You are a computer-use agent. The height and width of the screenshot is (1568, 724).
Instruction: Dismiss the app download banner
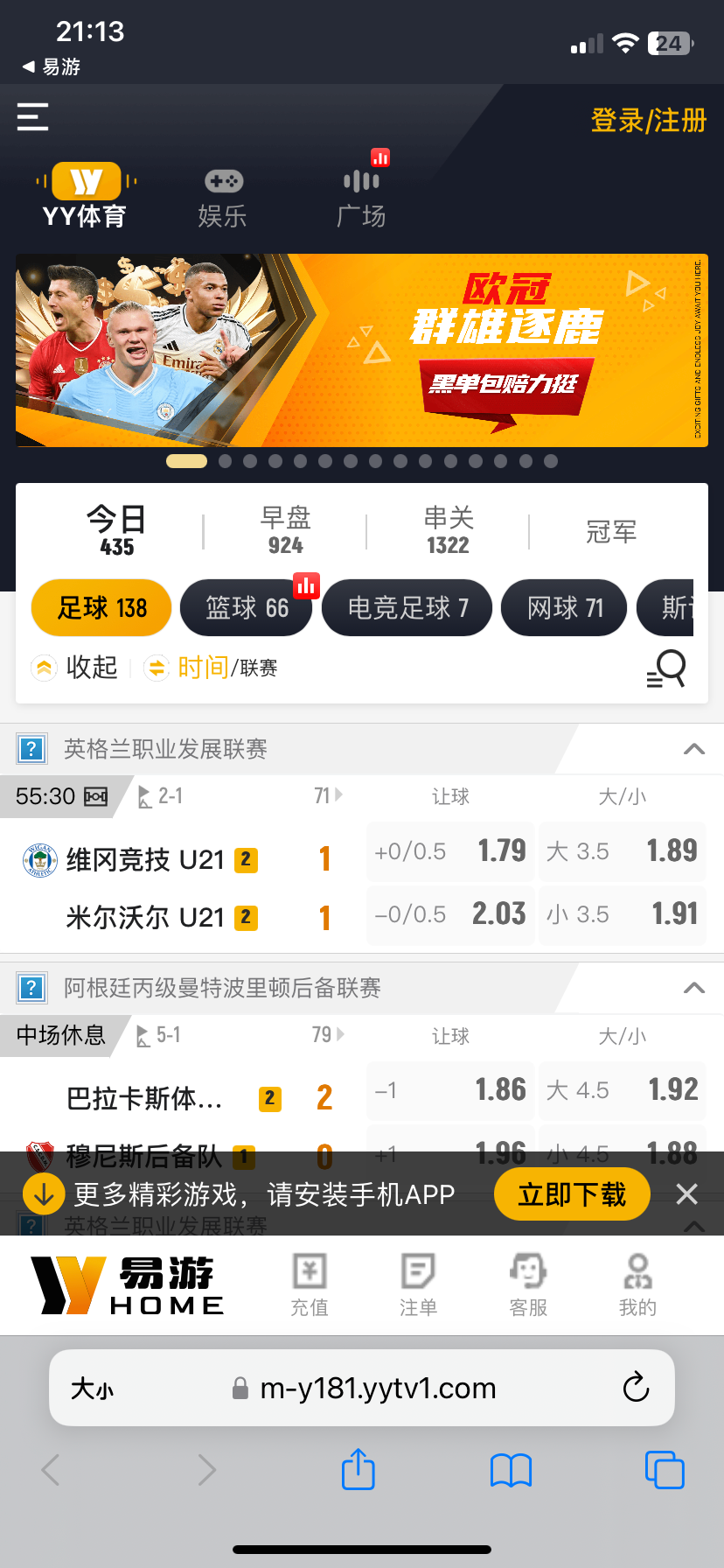687,1194
